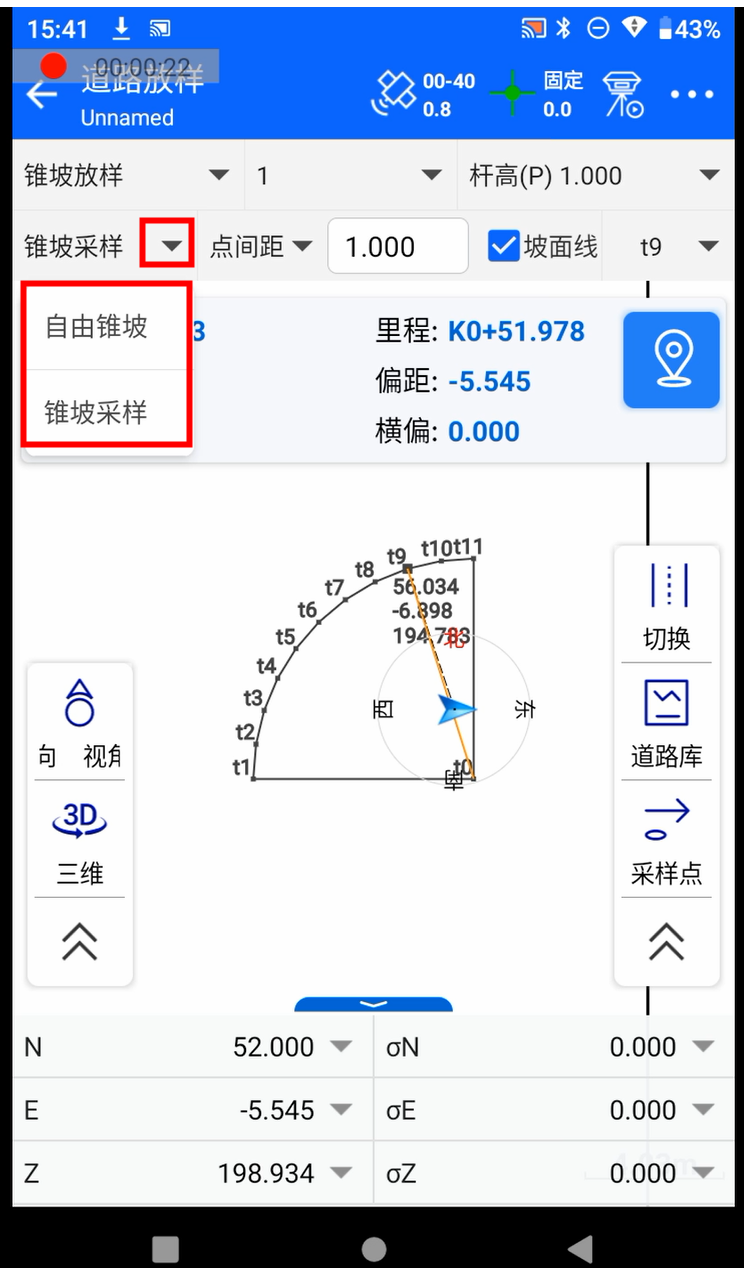This screenshot has width=744, height=1268.
Task: Expand the N 52.000 field dropdown
Action: (x=341, y=1047)
